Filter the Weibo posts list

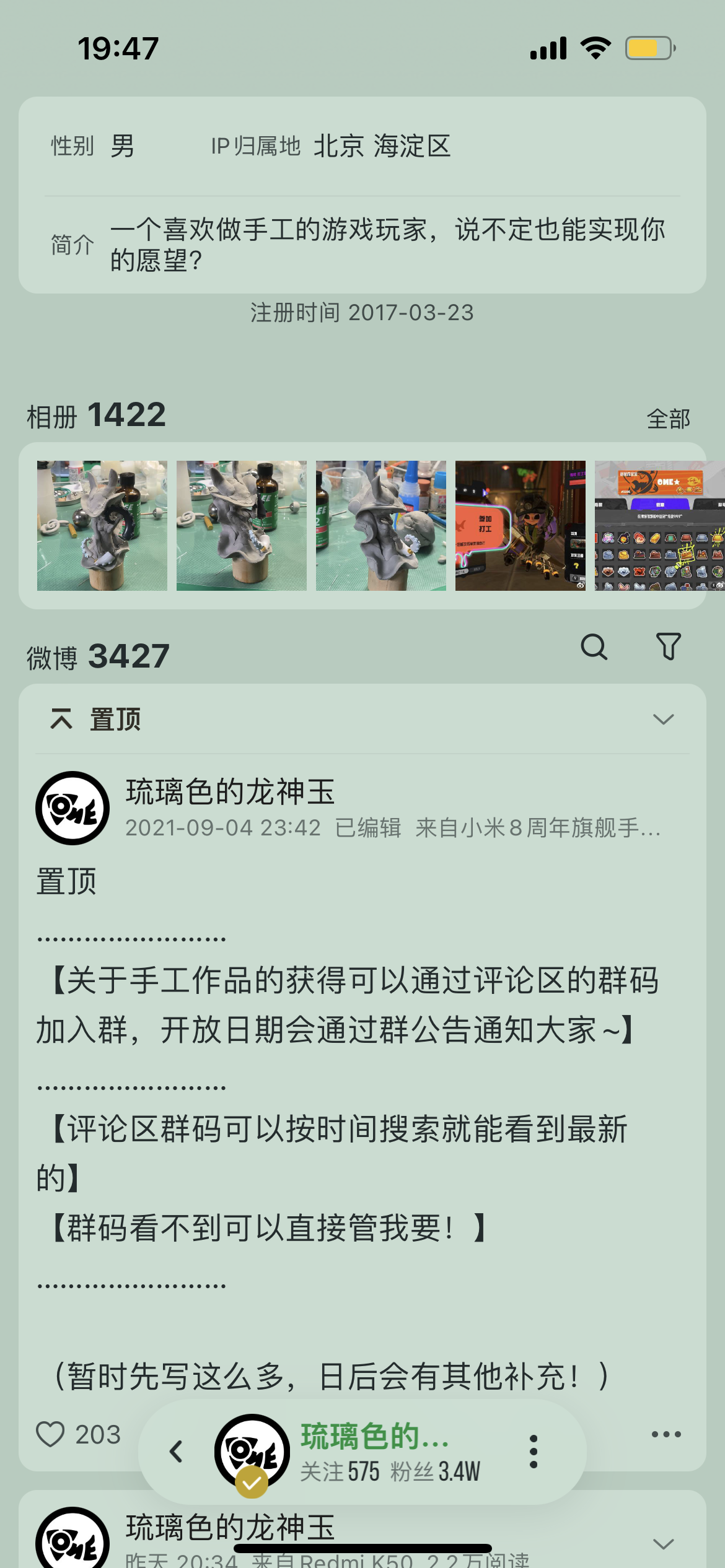[669, 647]
